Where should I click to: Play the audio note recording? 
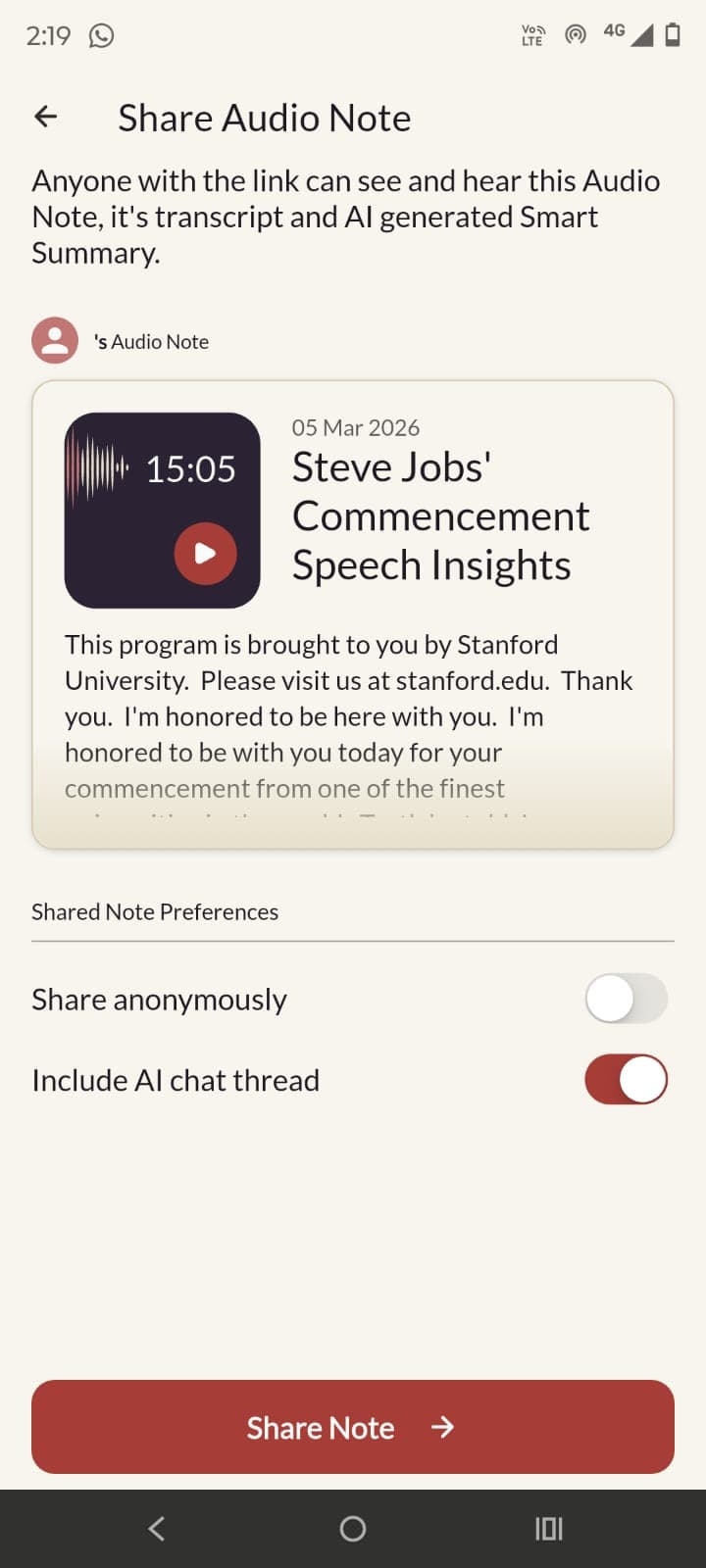[203, 553]
